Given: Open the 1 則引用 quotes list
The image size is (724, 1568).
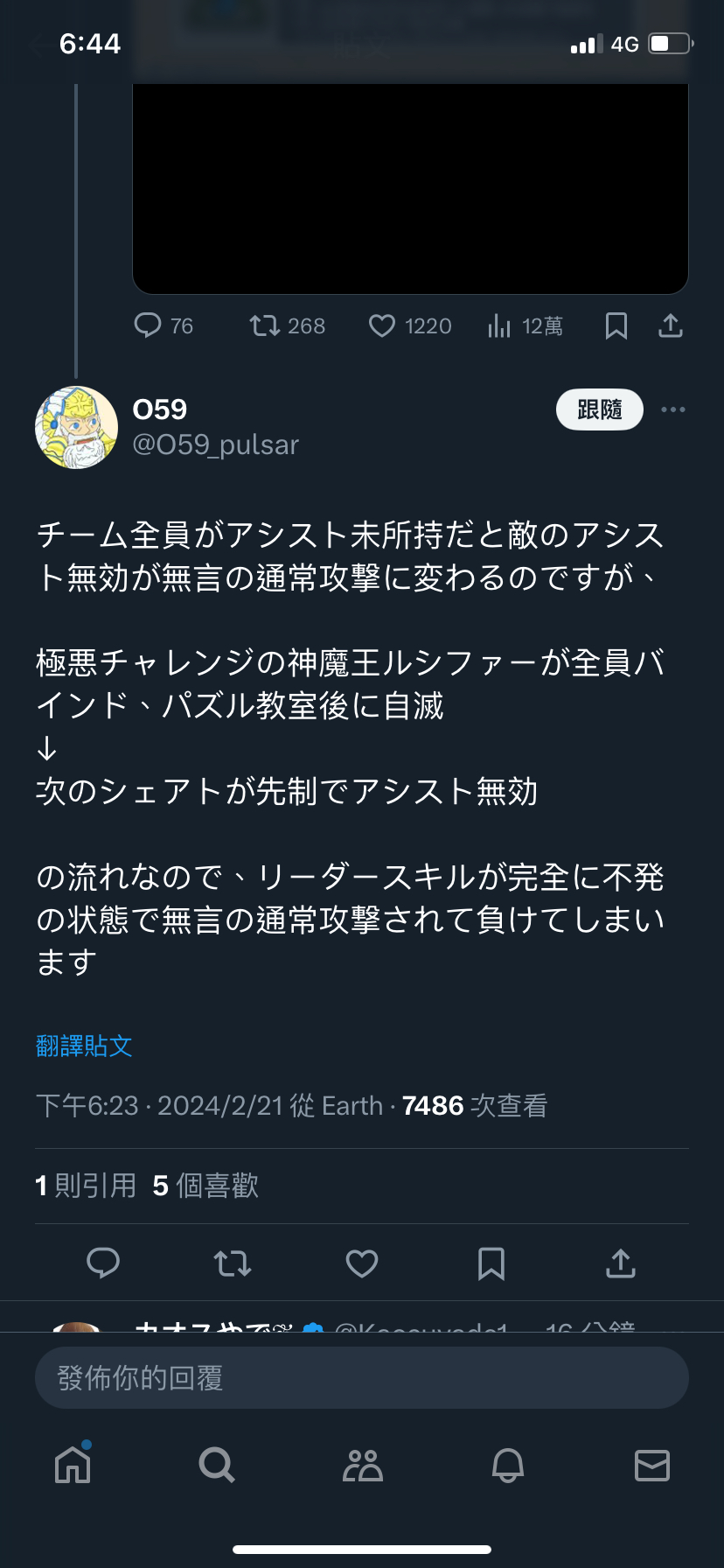Looking at the screenshot, I should click(86, 1186).
